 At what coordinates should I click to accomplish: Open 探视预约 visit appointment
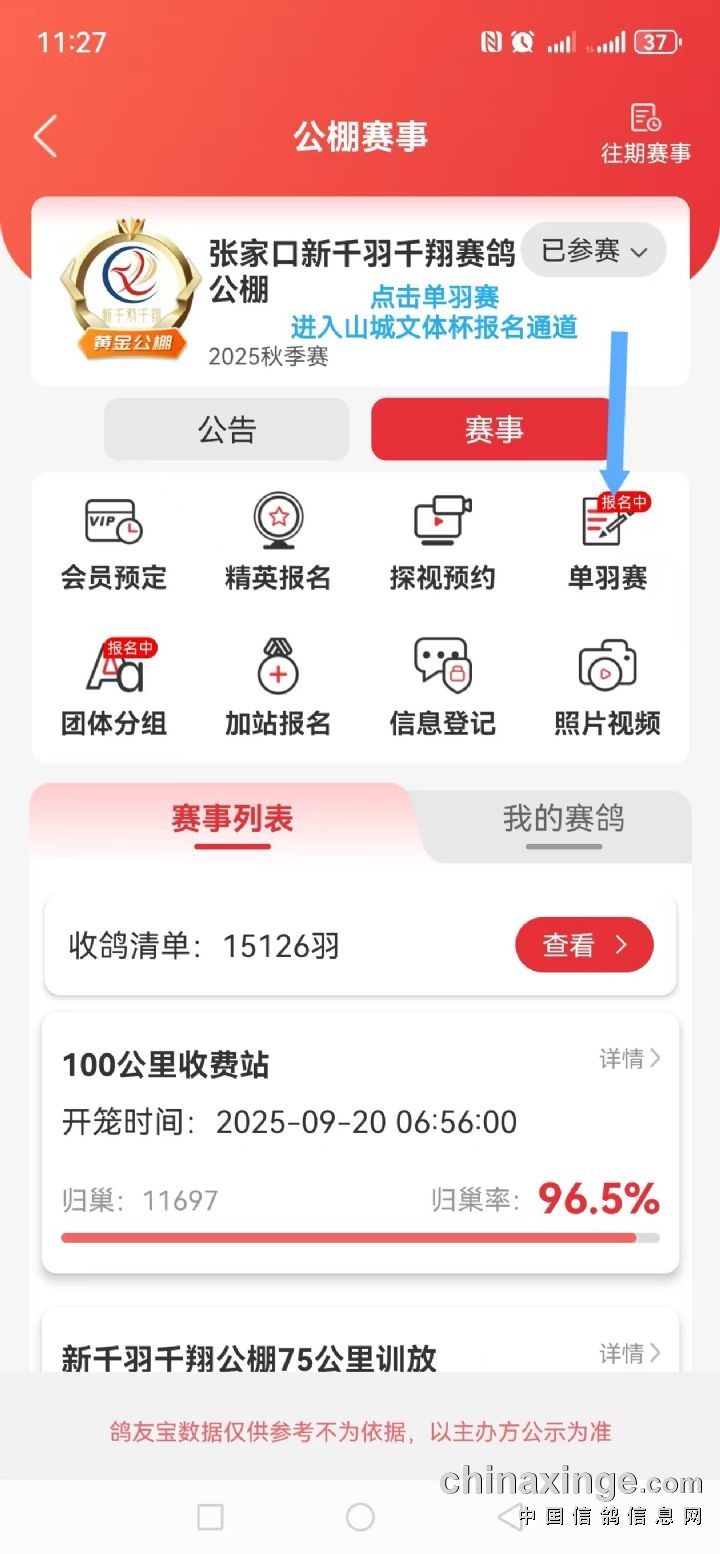(442, 545)
